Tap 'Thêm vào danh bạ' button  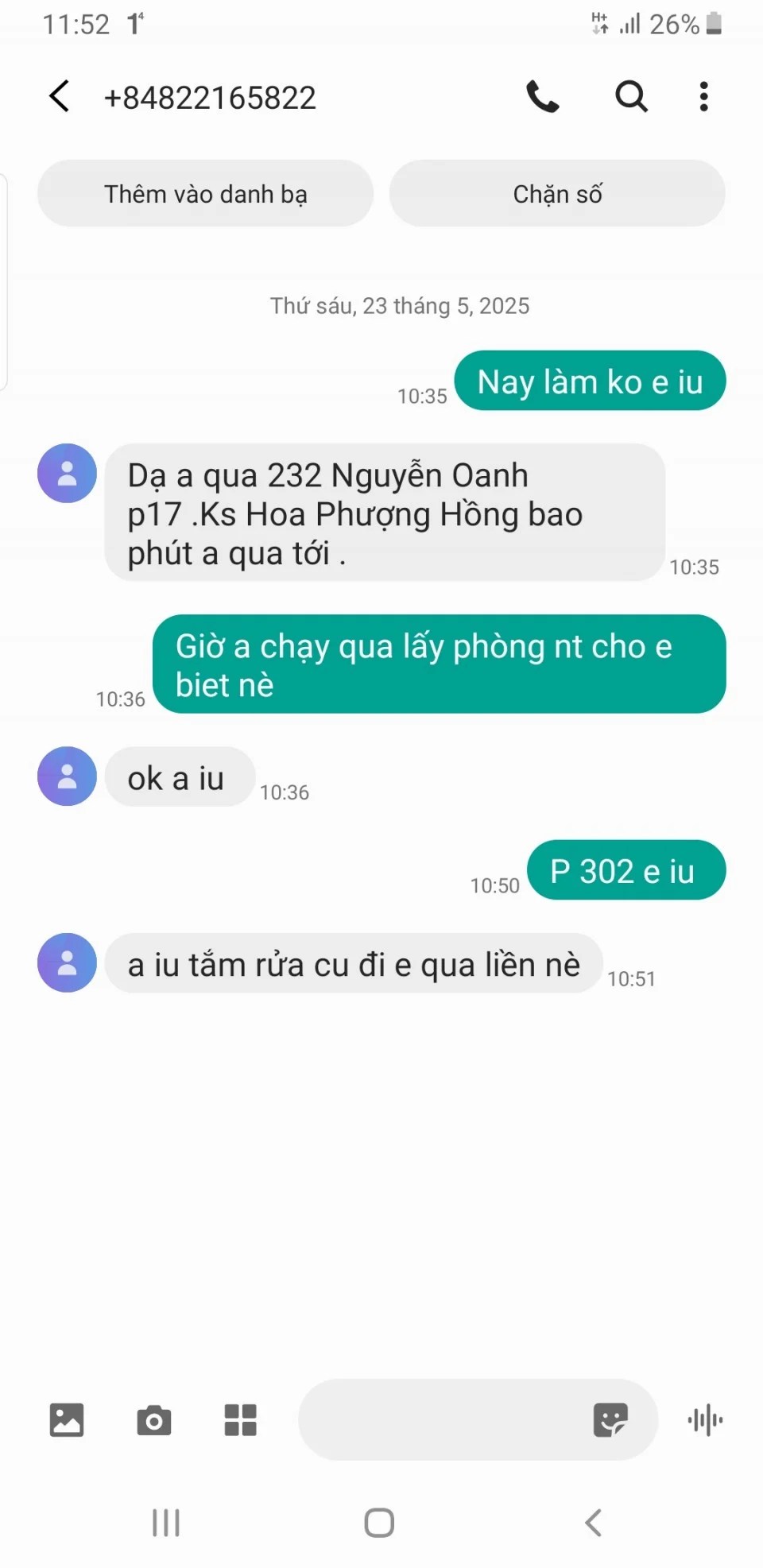(x=205, y=194)
